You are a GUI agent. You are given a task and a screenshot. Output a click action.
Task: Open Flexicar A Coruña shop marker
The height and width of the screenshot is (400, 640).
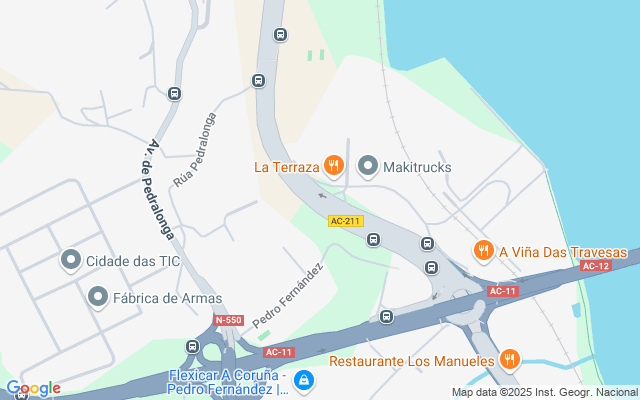(x=304, y=380)
